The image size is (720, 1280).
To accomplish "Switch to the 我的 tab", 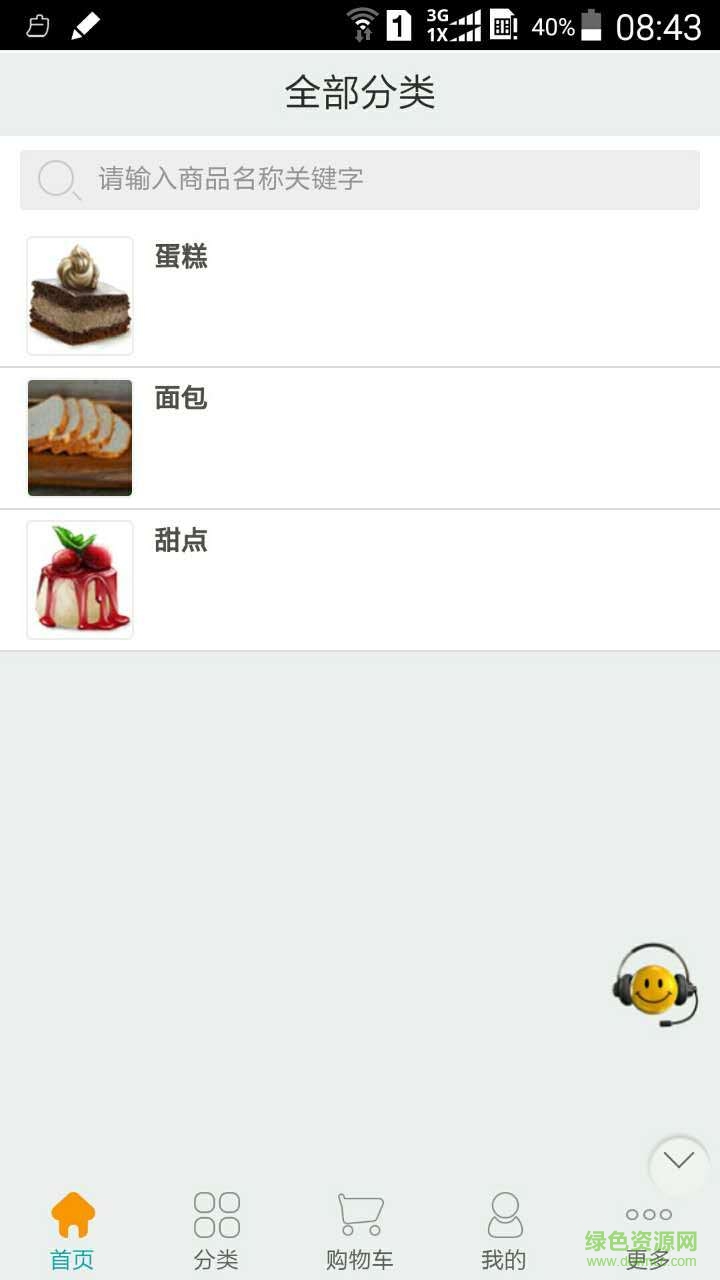I will (503, 1232).
